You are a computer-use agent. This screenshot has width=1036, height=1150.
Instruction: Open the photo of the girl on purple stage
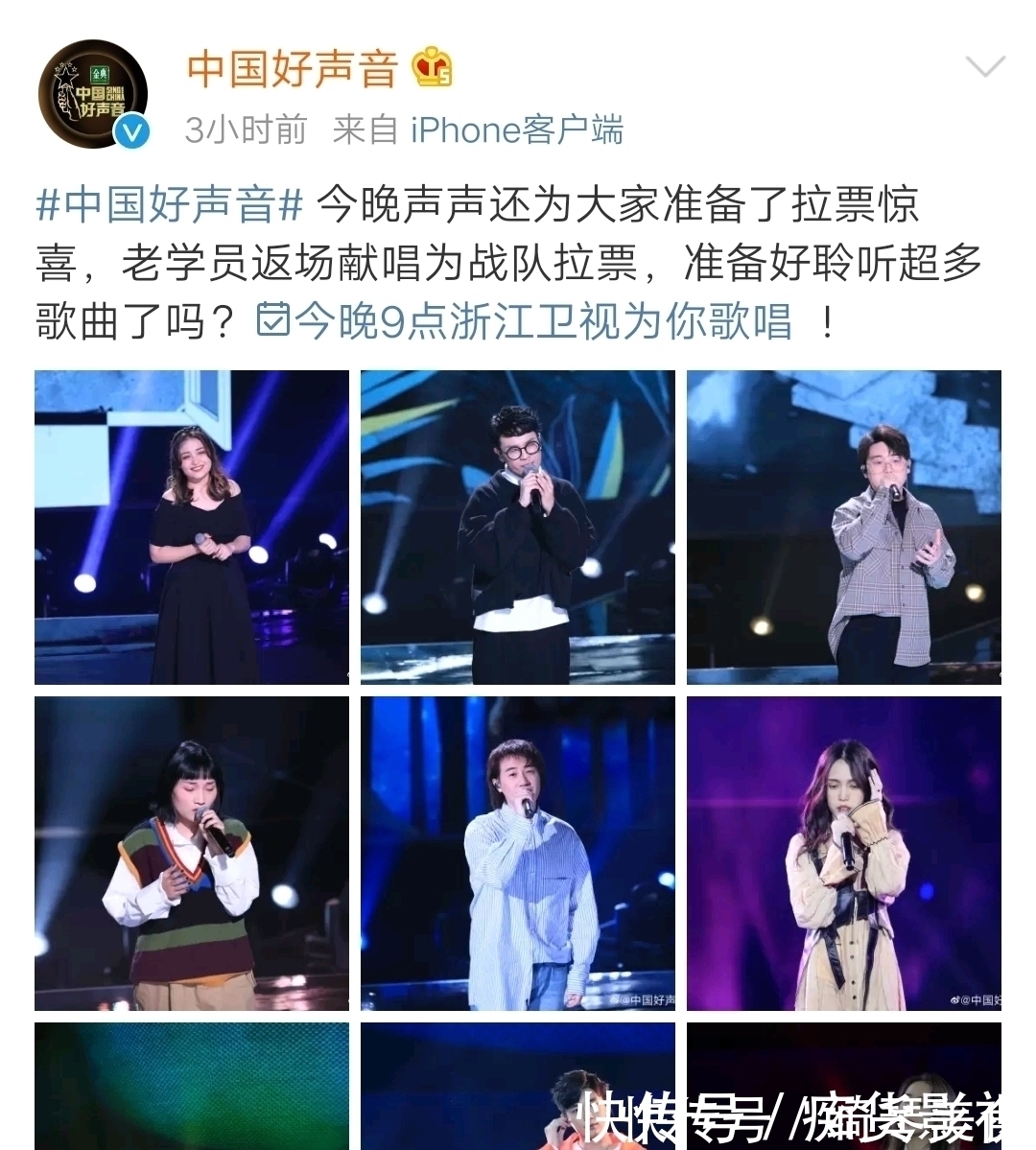pos(844,854)
